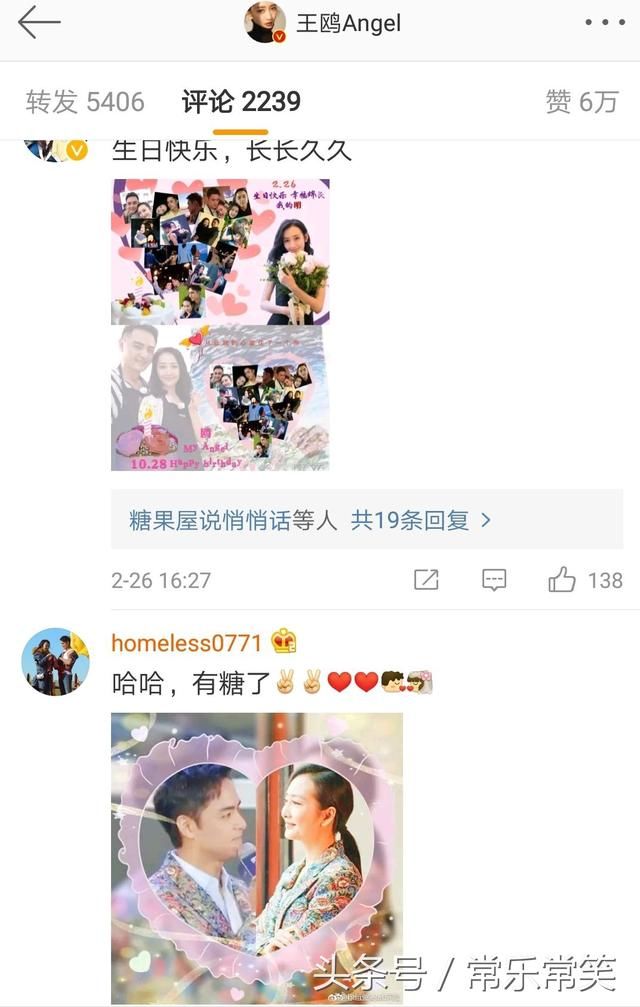Screen dimensions: 640x1007
Task: Open homeless0771's profile avatar
Action: 55,661
